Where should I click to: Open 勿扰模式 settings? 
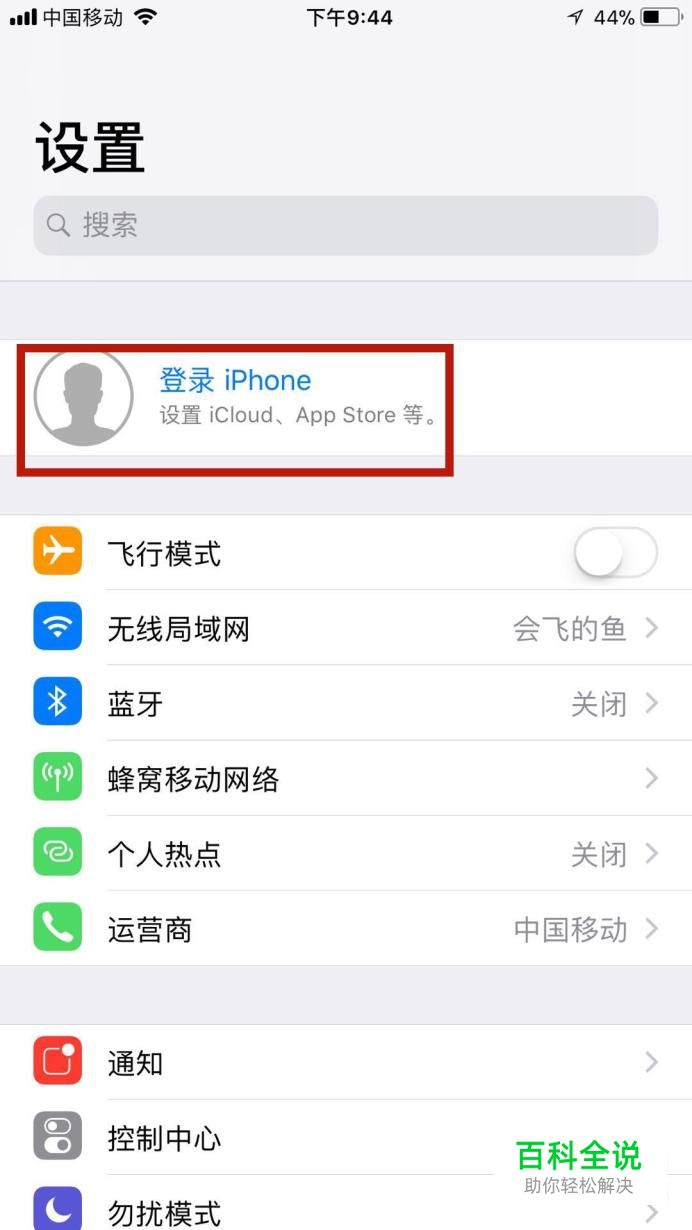(300, 1210)
